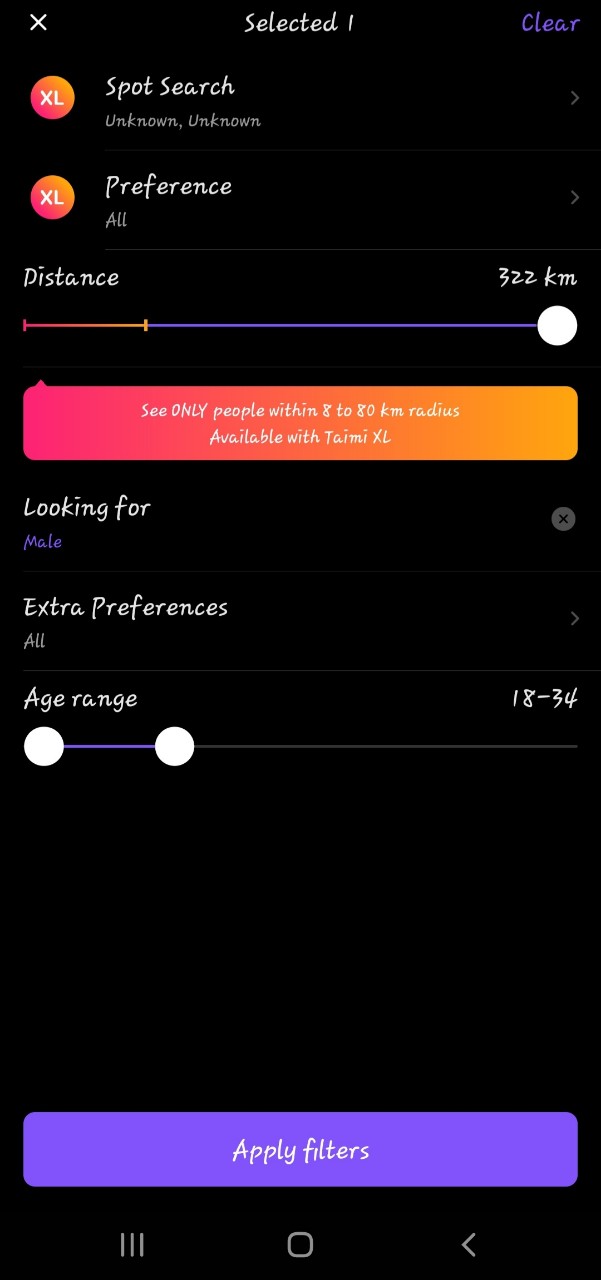Viewport: 601px width, 1280px height.
Task: Tap the minimum age slider handle
Action: coord(44,746)
